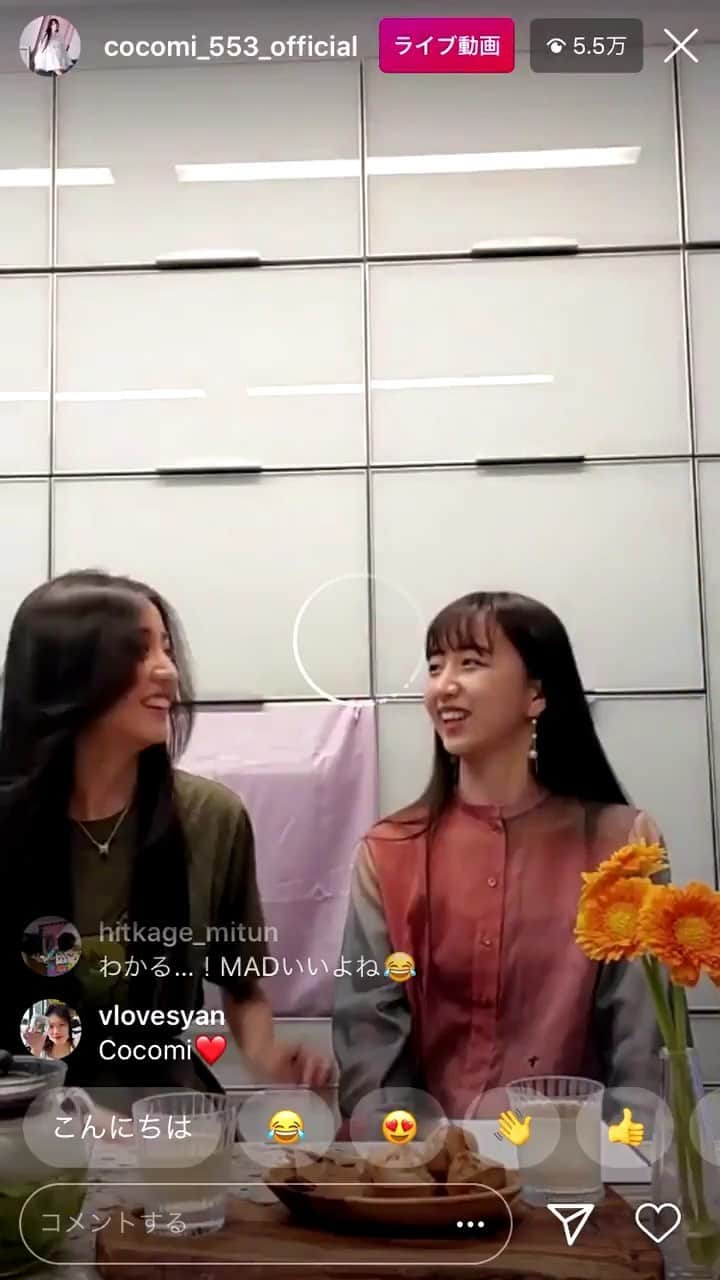Share this live via paper plane
Image resolution: width=720 pixels, height=1280 pixels.
[571, 1223]
